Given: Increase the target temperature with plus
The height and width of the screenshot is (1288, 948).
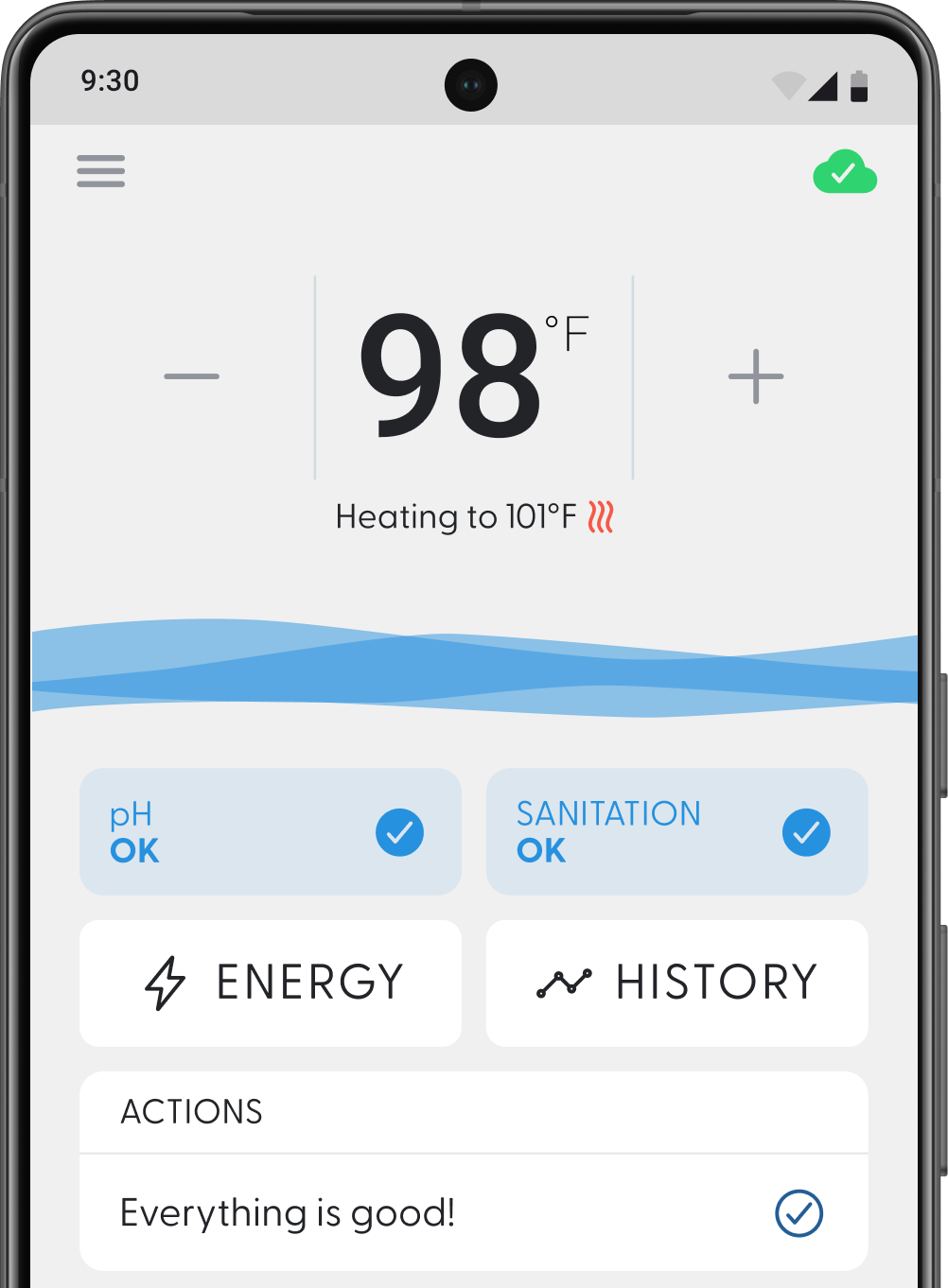Looking at the screenshot, I should pos(756,376).
